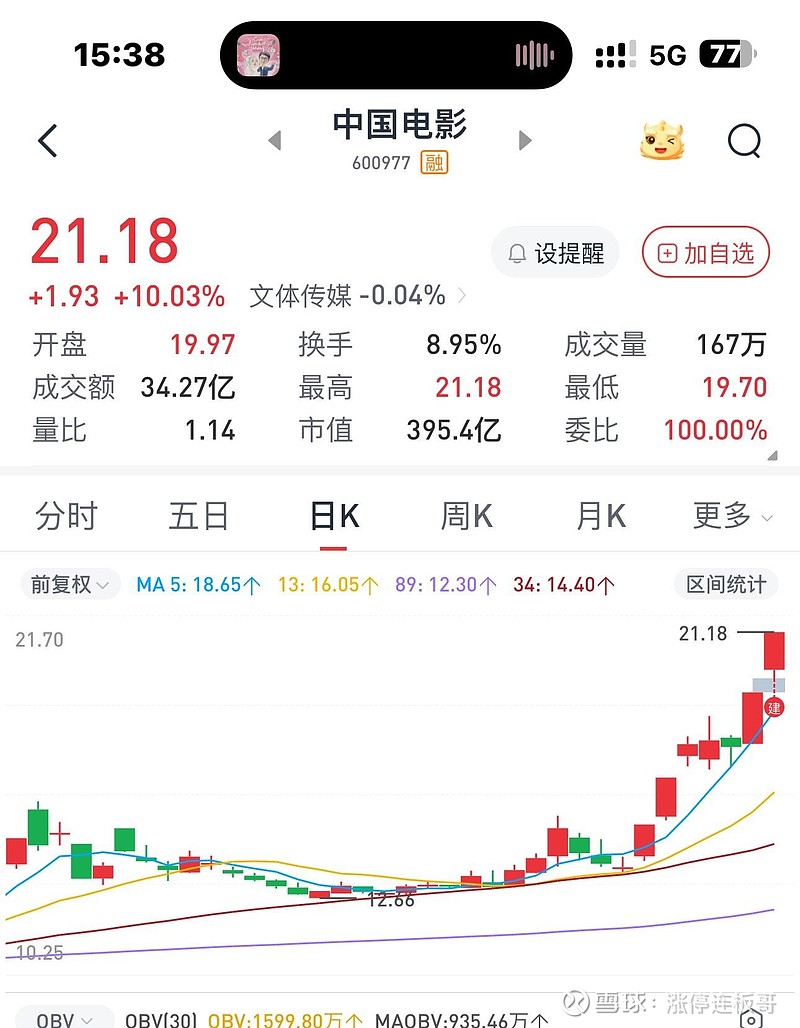This screenshot has height=1028, width=800.
Task: Switch to the 月K chart tab
Action: [601, 516]
